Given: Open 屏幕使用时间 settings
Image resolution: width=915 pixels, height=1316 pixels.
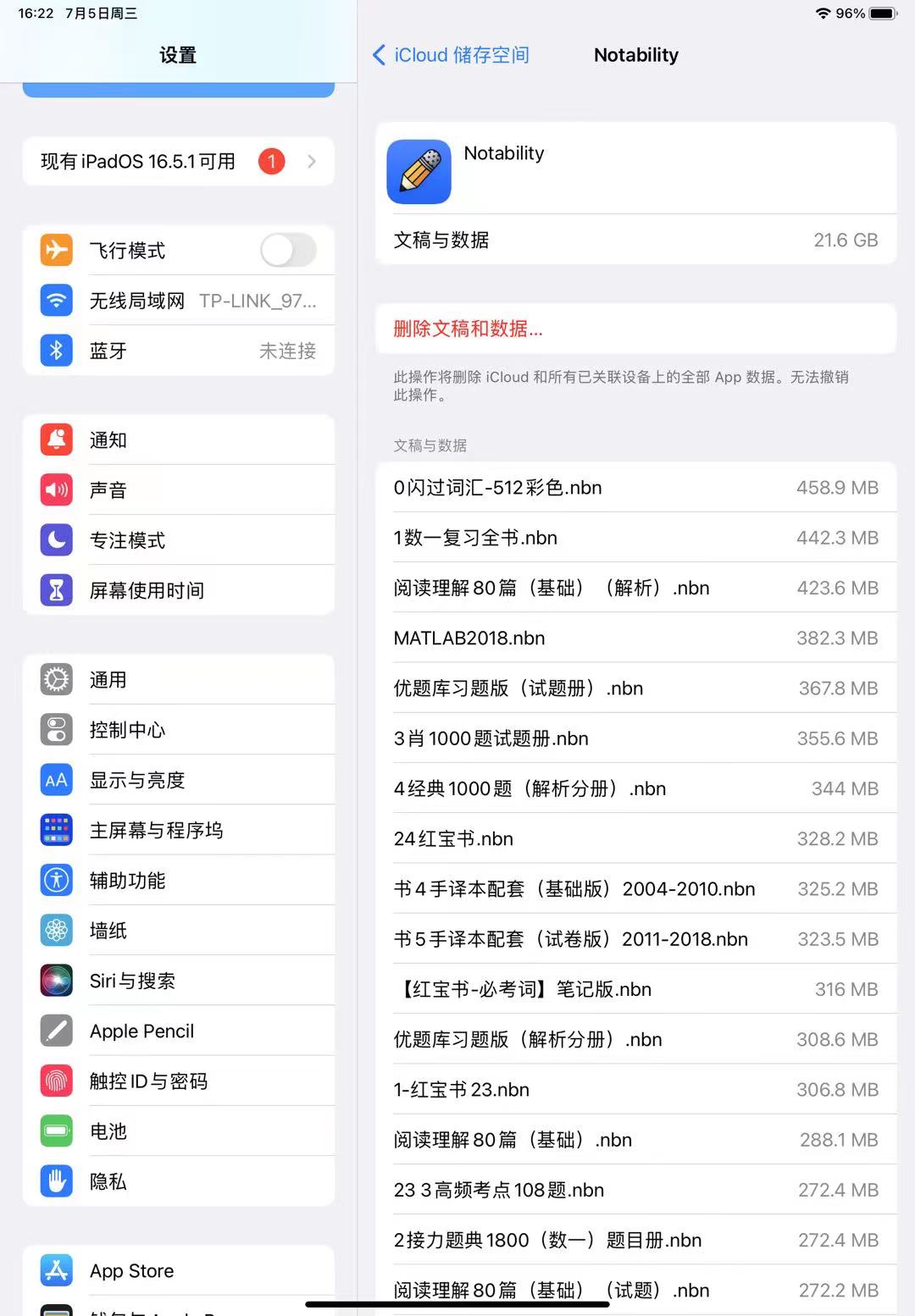Looking at the screenshot, I should point(178,589).
